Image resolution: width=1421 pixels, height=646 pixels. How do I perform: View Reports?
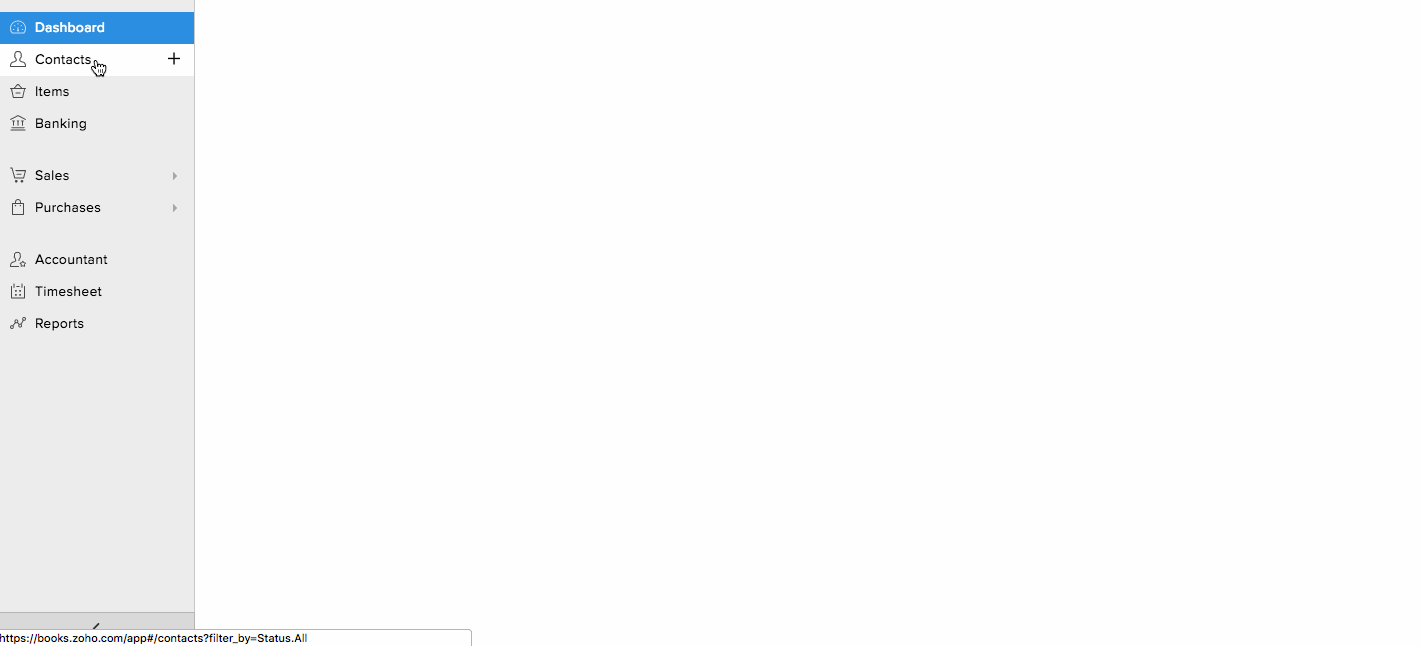[59, 323]
